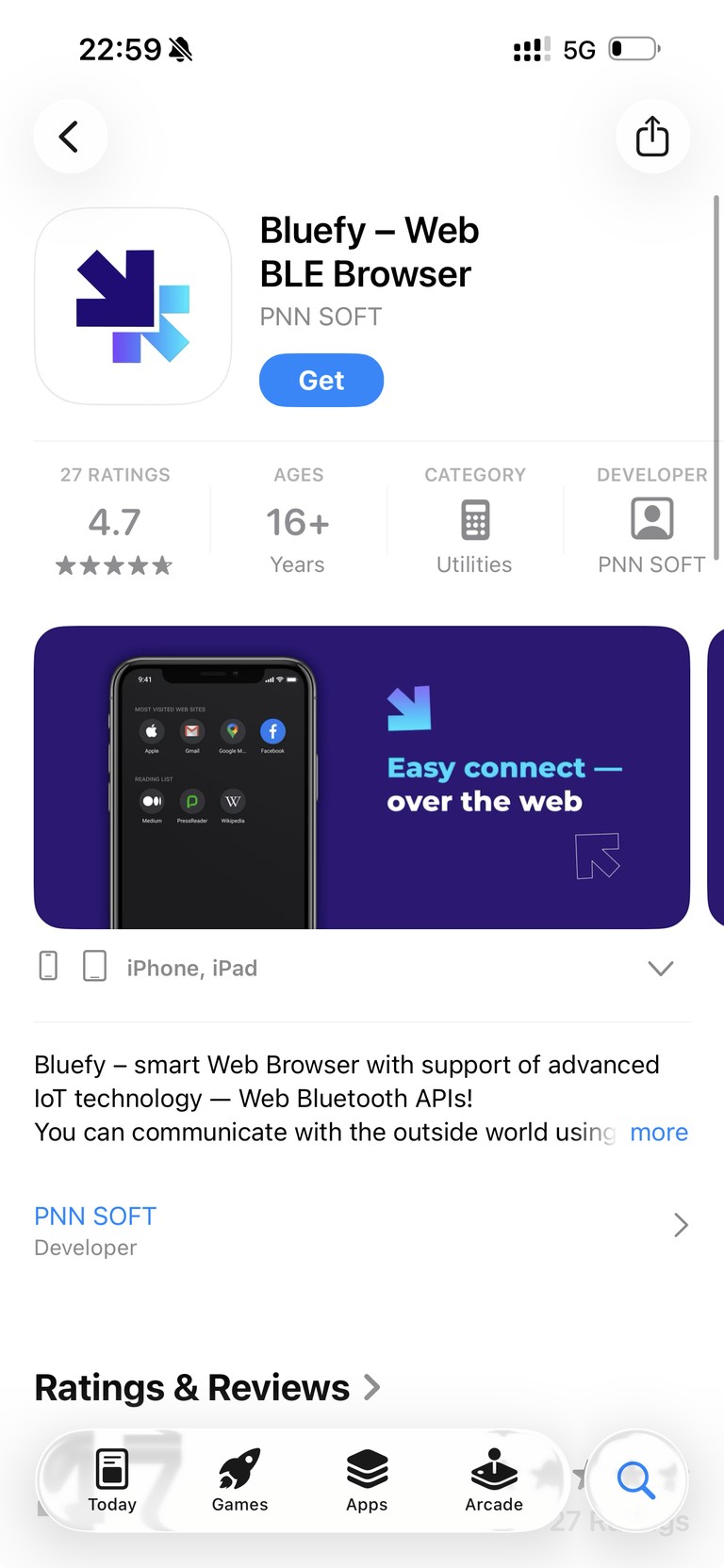Switch to the Arcade tab
Image resolution: width=724 pixels, height=1568 pixels.
[x=494, y=1480]
